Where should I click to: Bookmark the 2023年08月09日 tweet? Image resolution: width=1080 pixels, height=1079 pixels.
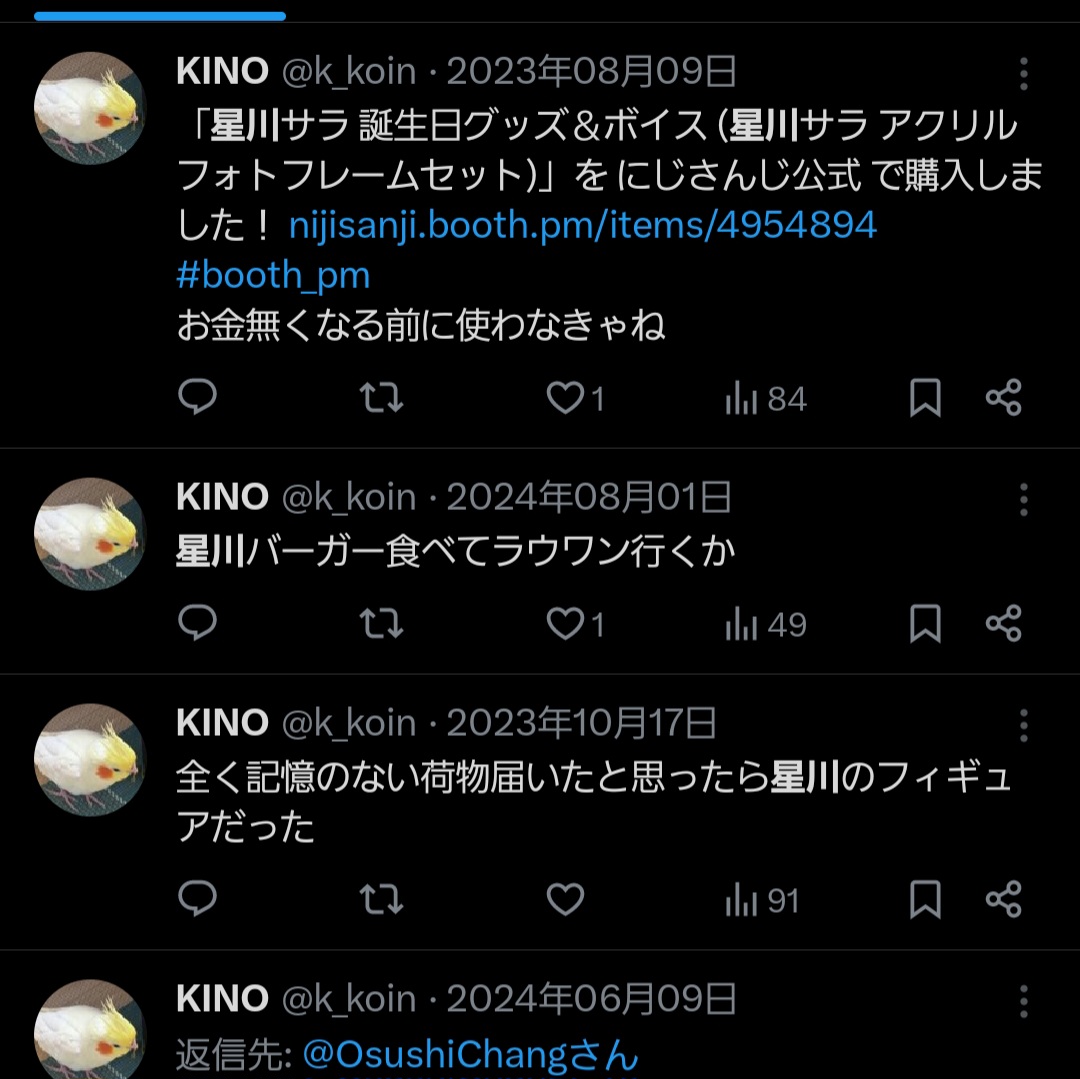point(925,399)
